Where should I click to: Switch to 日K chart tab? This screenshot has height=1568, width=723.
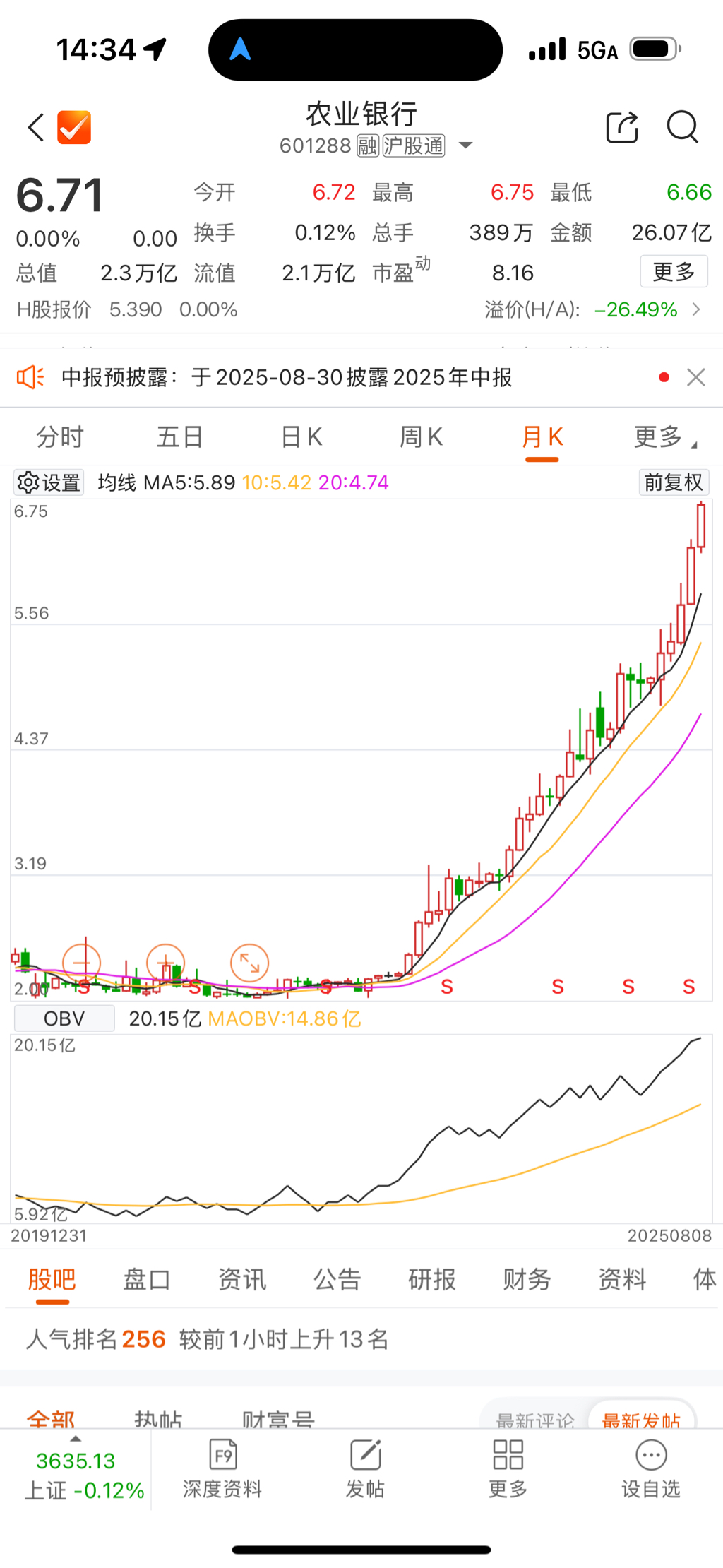click(301, 437)
